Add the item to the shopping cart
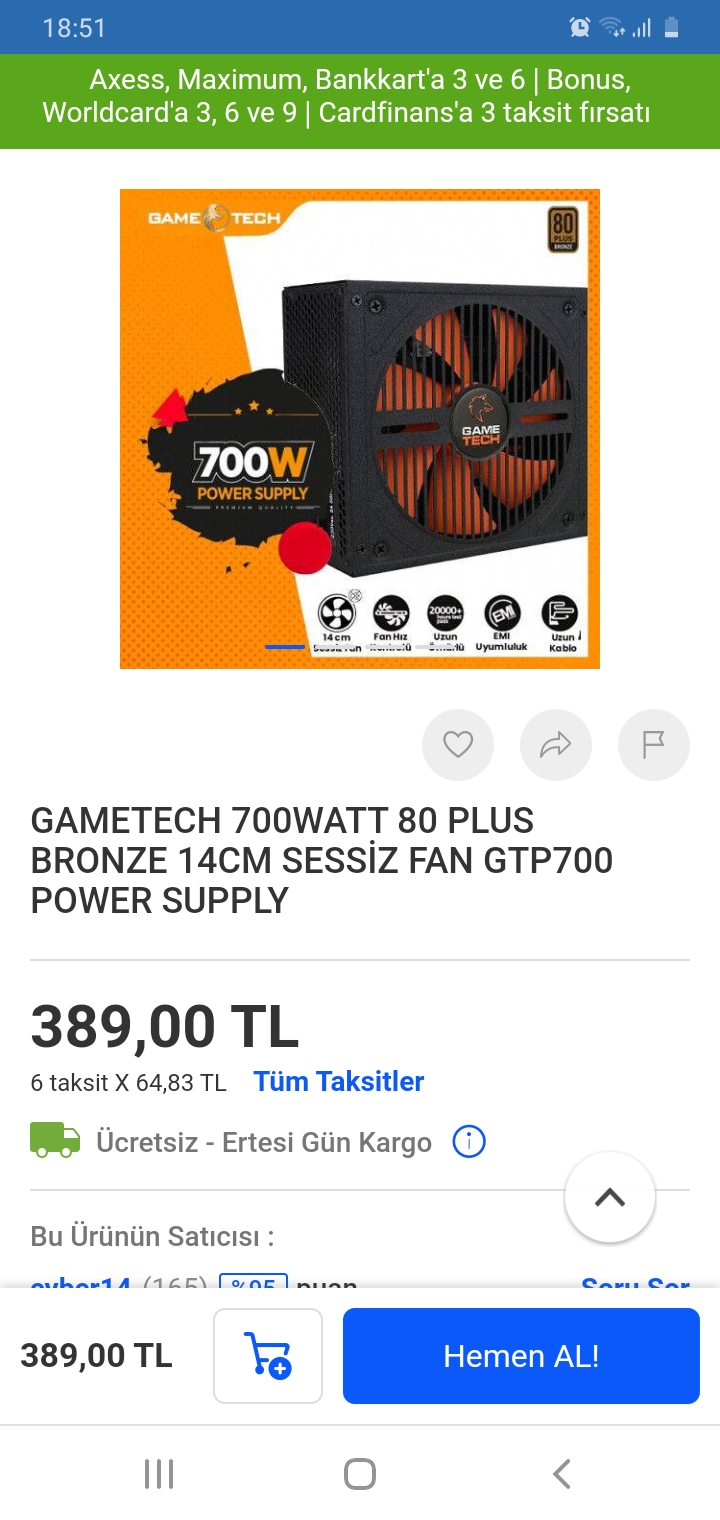 click(268, 1356)
